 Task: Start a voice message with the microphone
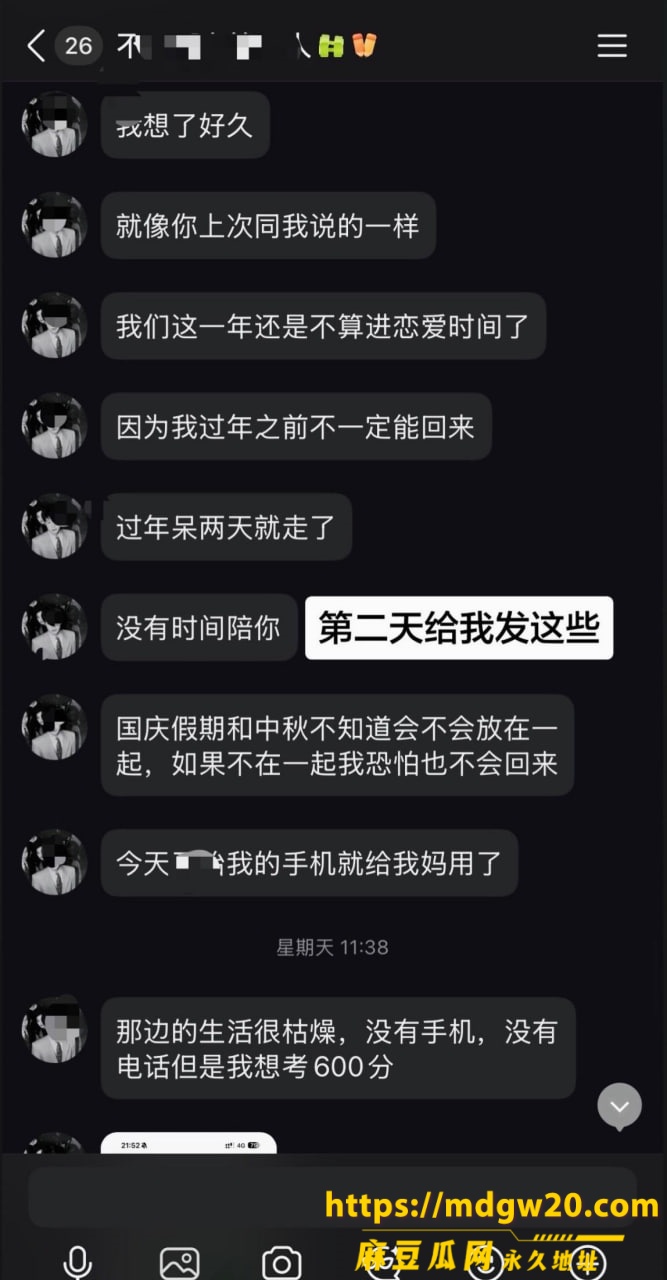point(78,1262)
